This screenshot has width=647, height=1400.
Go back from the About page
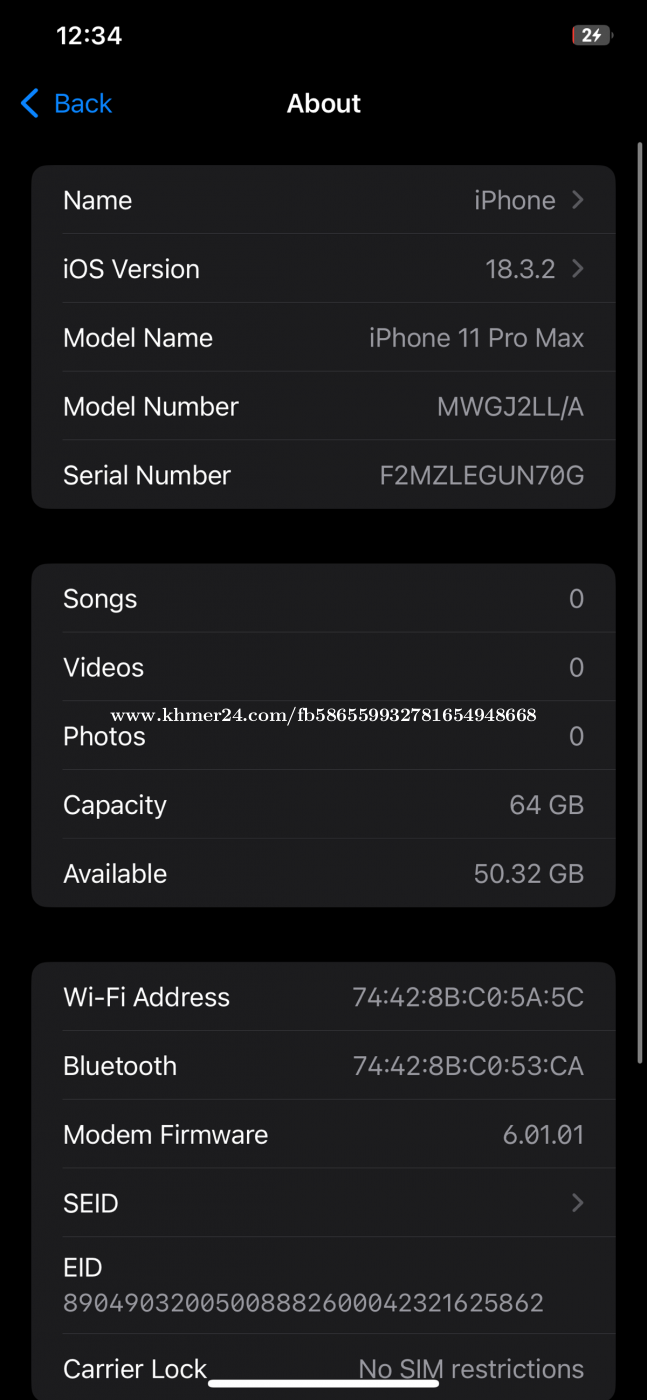point(66,103)
